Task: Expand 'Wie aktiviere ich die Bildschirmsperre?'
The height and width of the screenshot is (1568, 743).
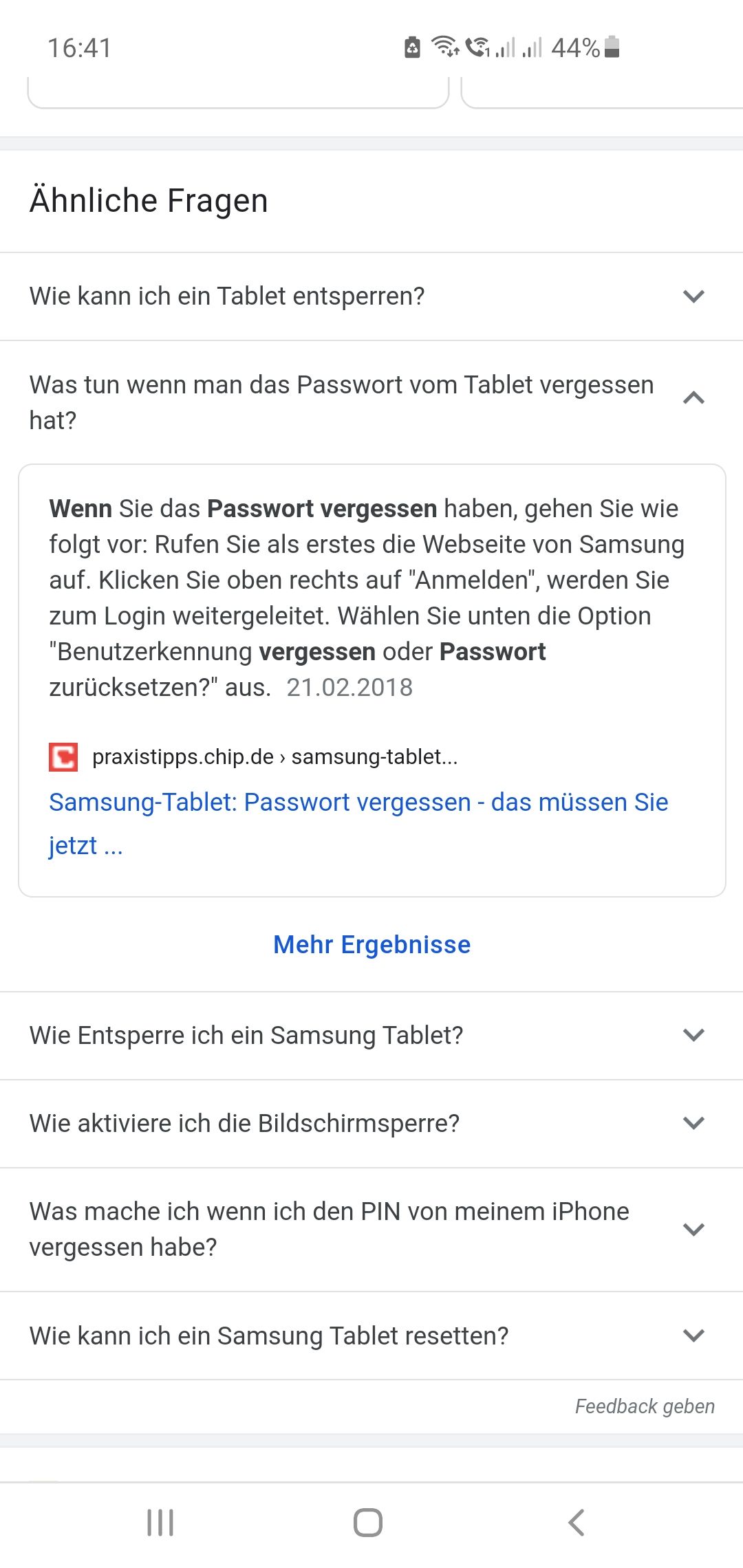Action: (371, 1124)
